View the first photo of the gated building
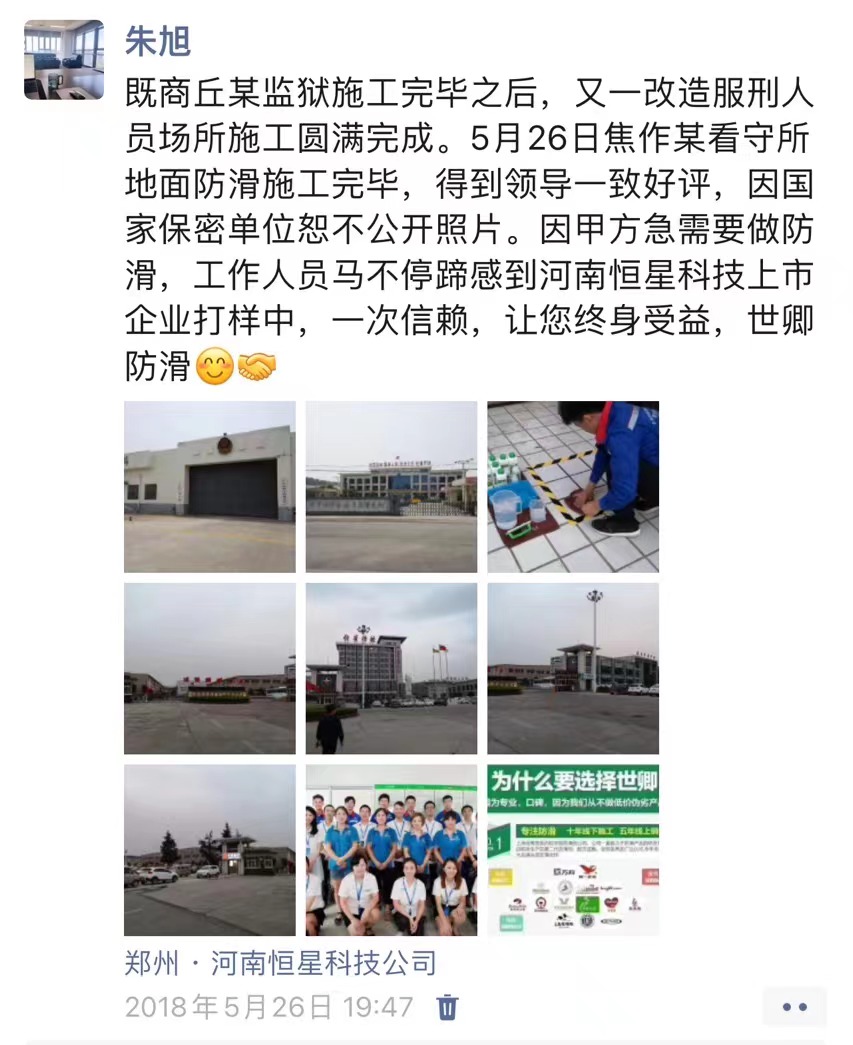 click(210, 487)
